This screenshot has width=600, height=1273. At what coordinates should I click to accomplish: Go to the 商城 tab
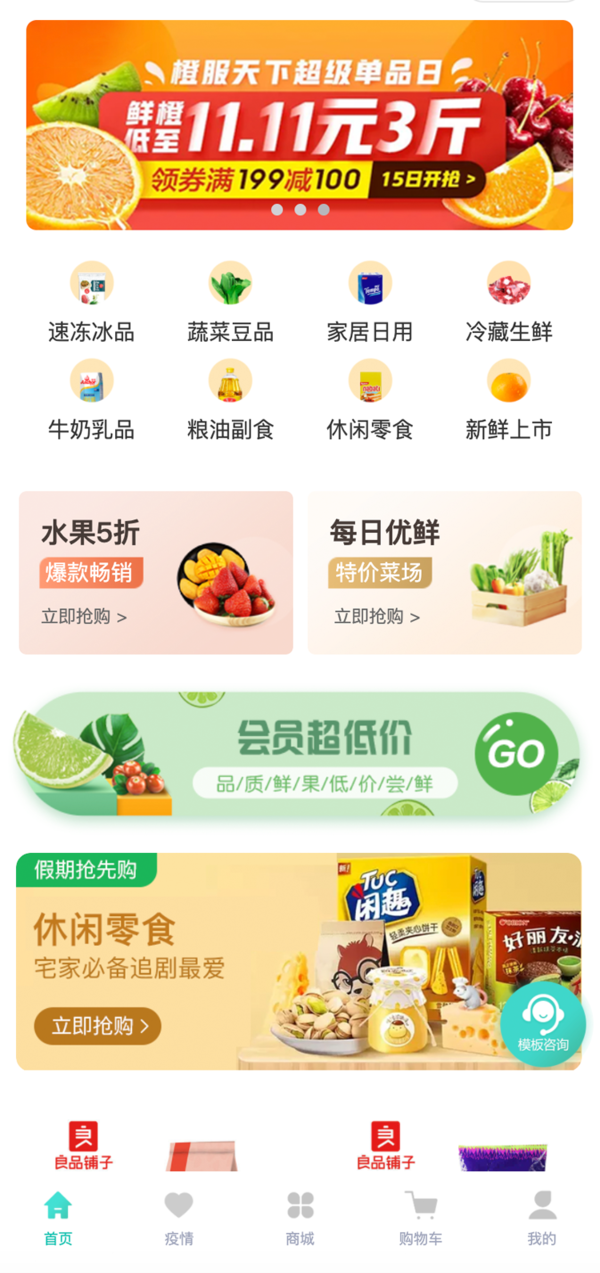click(x=300, y=1218)
